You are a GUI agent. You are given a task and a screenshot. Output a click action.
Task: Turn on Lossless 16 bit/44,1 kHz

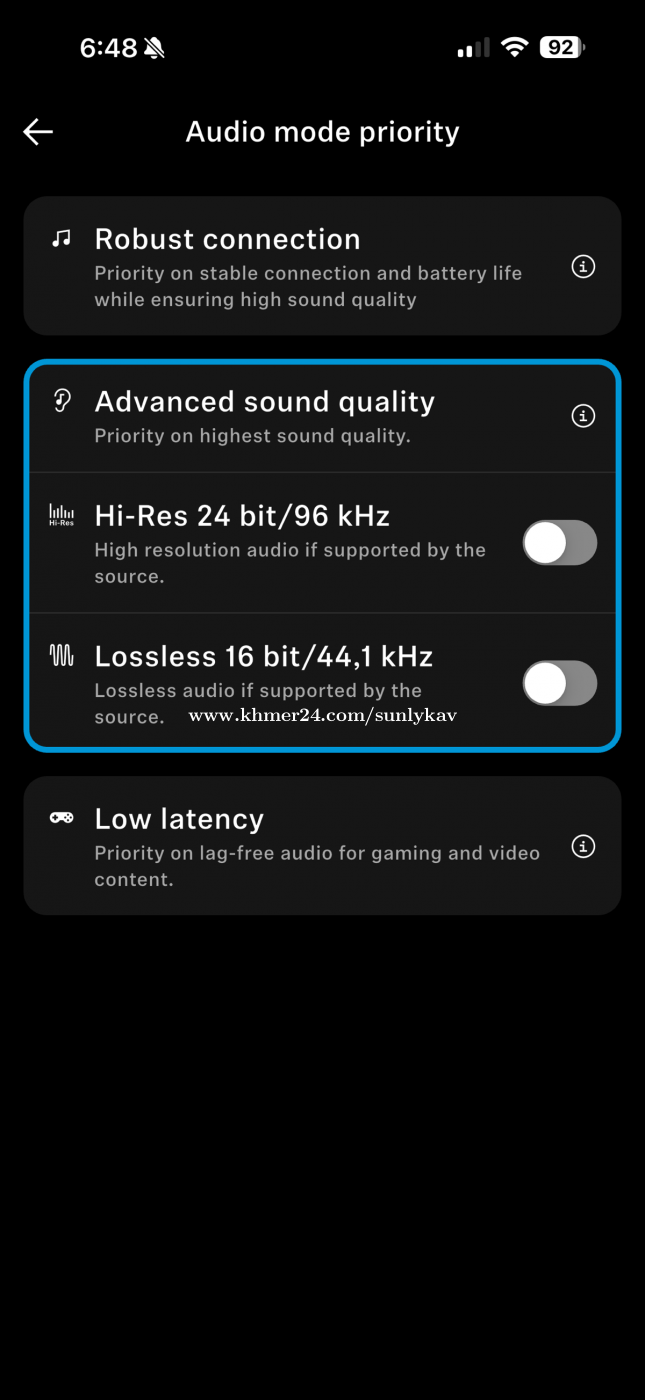[559, 684]
